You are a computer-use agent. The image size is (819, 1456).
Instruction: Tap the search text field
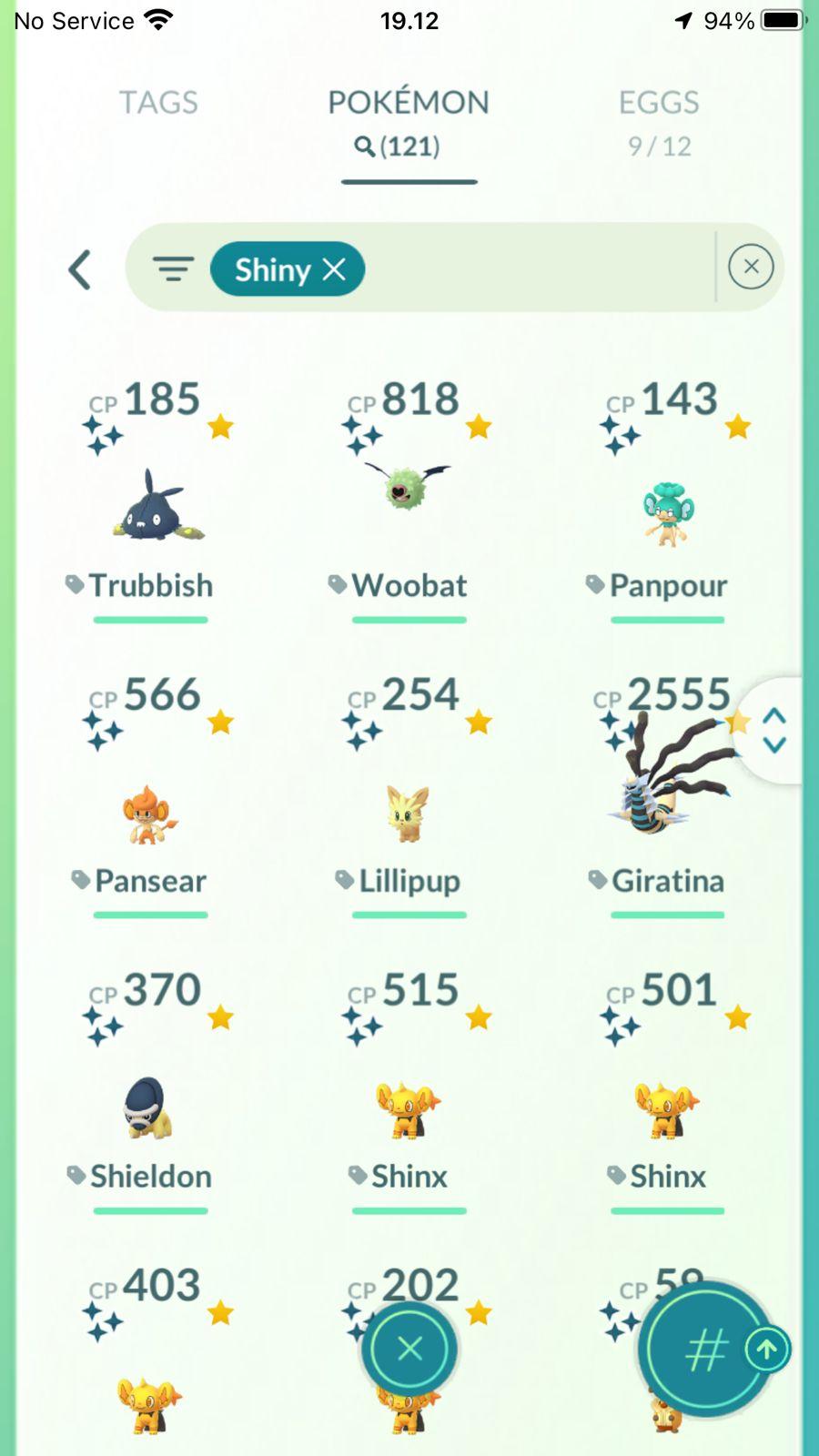tap(537, 269)
